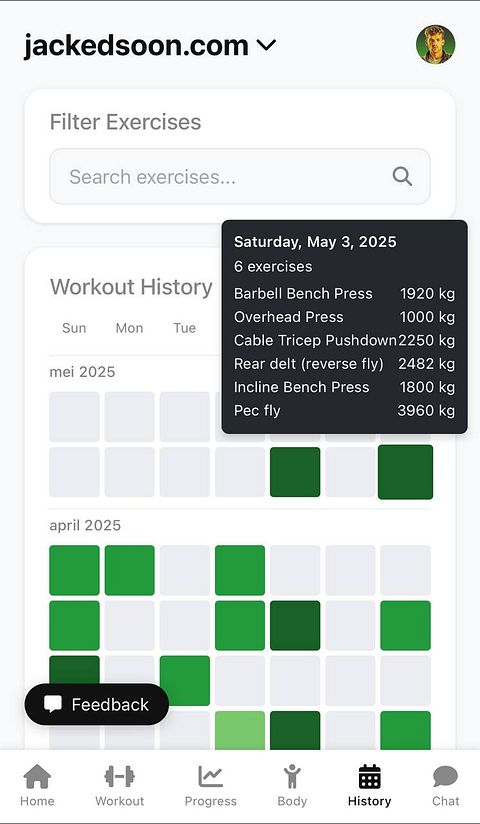Go to the Home tab
The height and width of the screenshot is (824, 480).
tap(37, 786)
